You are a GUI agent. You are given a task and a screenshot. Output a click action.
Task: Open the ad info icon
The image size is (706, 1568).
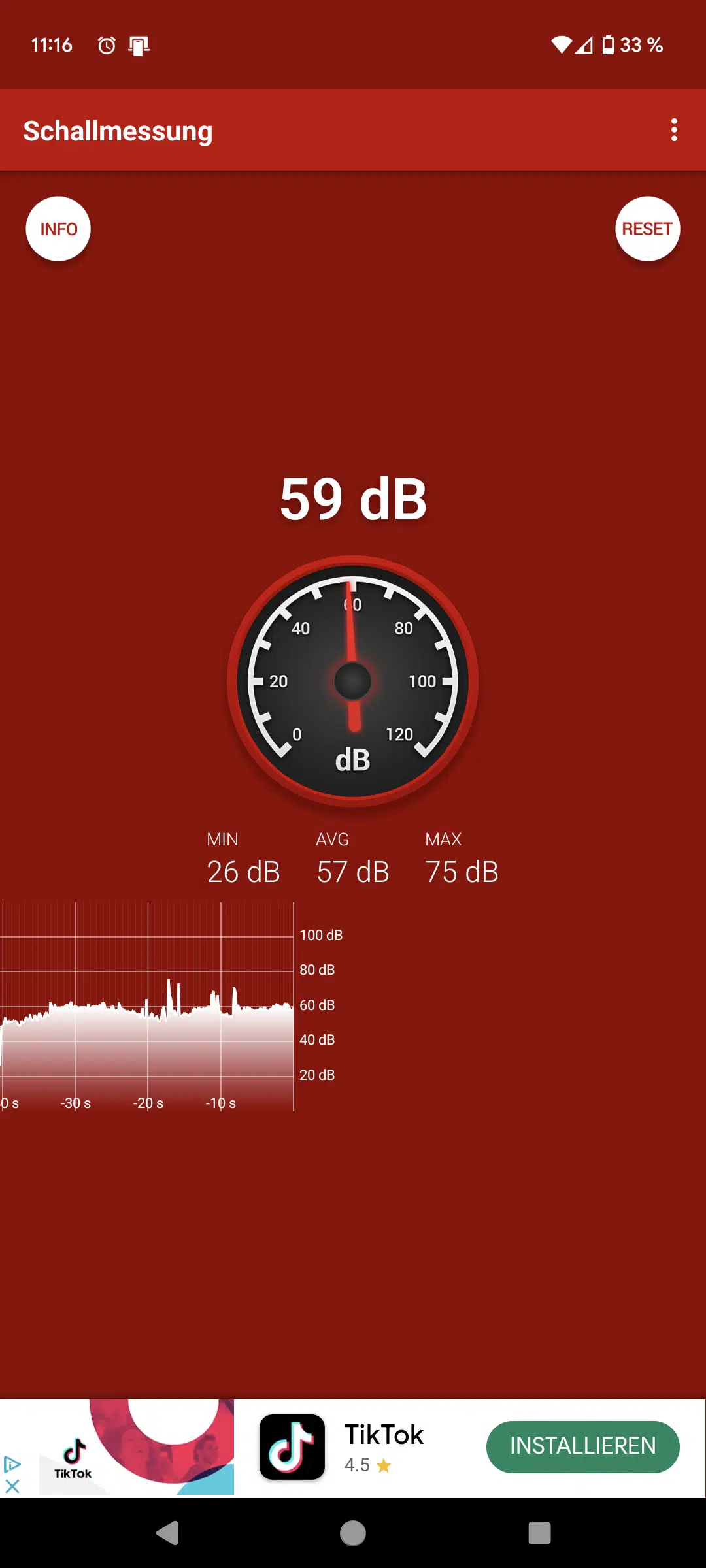click(x=12, y=1464)
